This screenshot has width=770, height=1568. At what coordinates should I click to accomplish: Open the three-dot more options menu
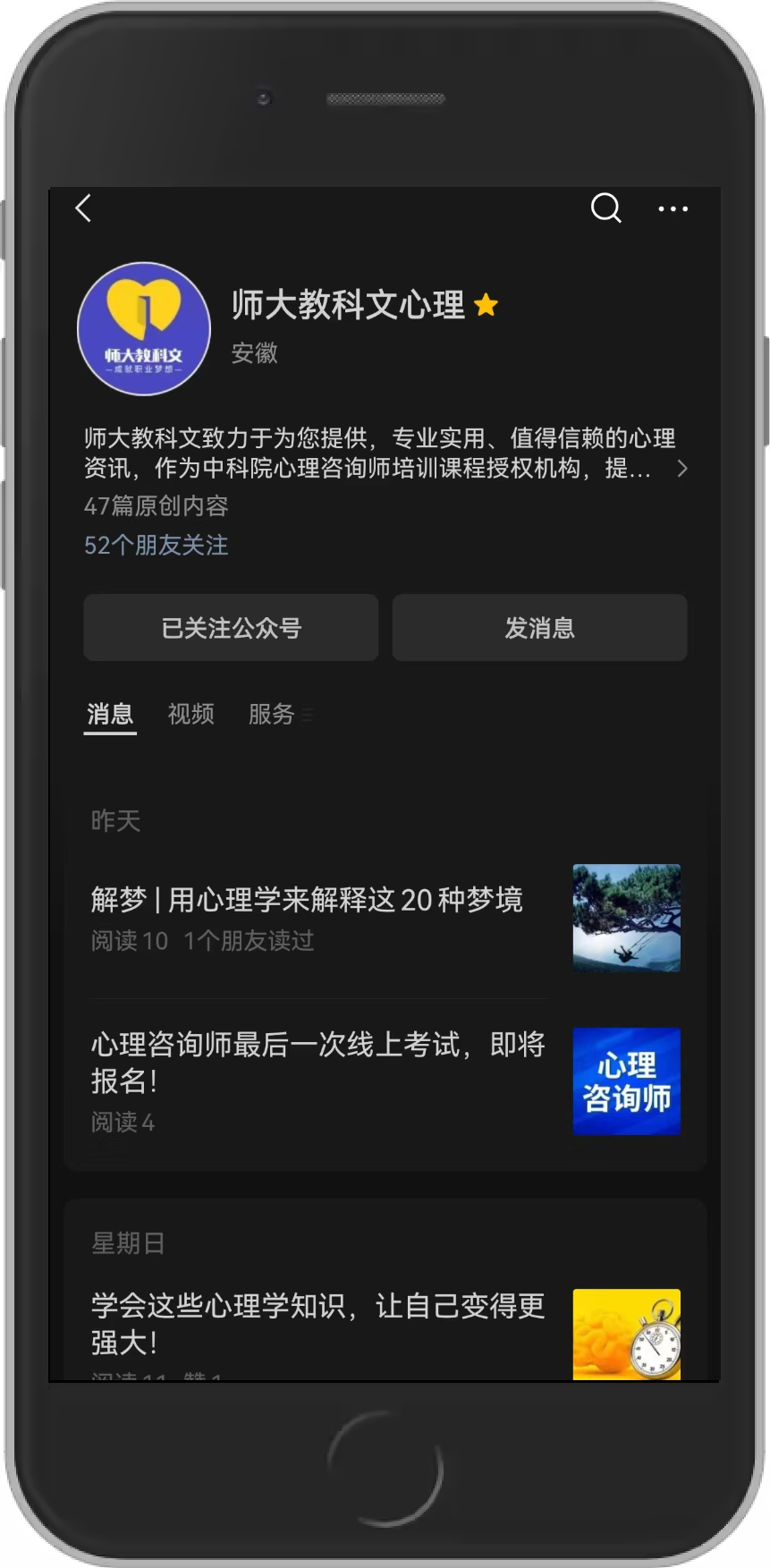(x=673, y=209)
